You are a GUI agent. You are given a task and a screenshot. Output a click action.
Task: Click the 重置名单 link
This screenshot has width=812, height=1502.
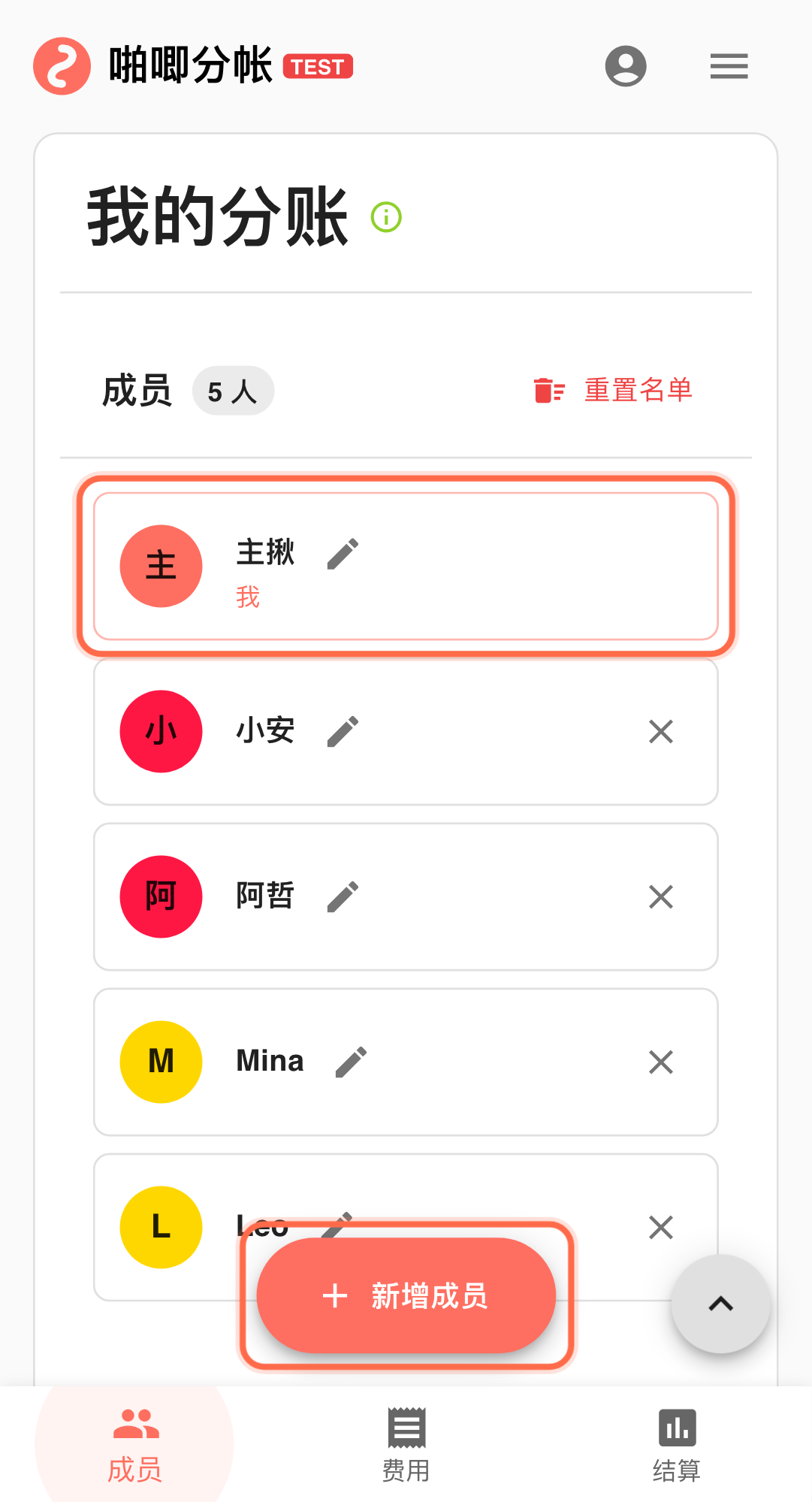pyautogui.click(x=638, y=390)
